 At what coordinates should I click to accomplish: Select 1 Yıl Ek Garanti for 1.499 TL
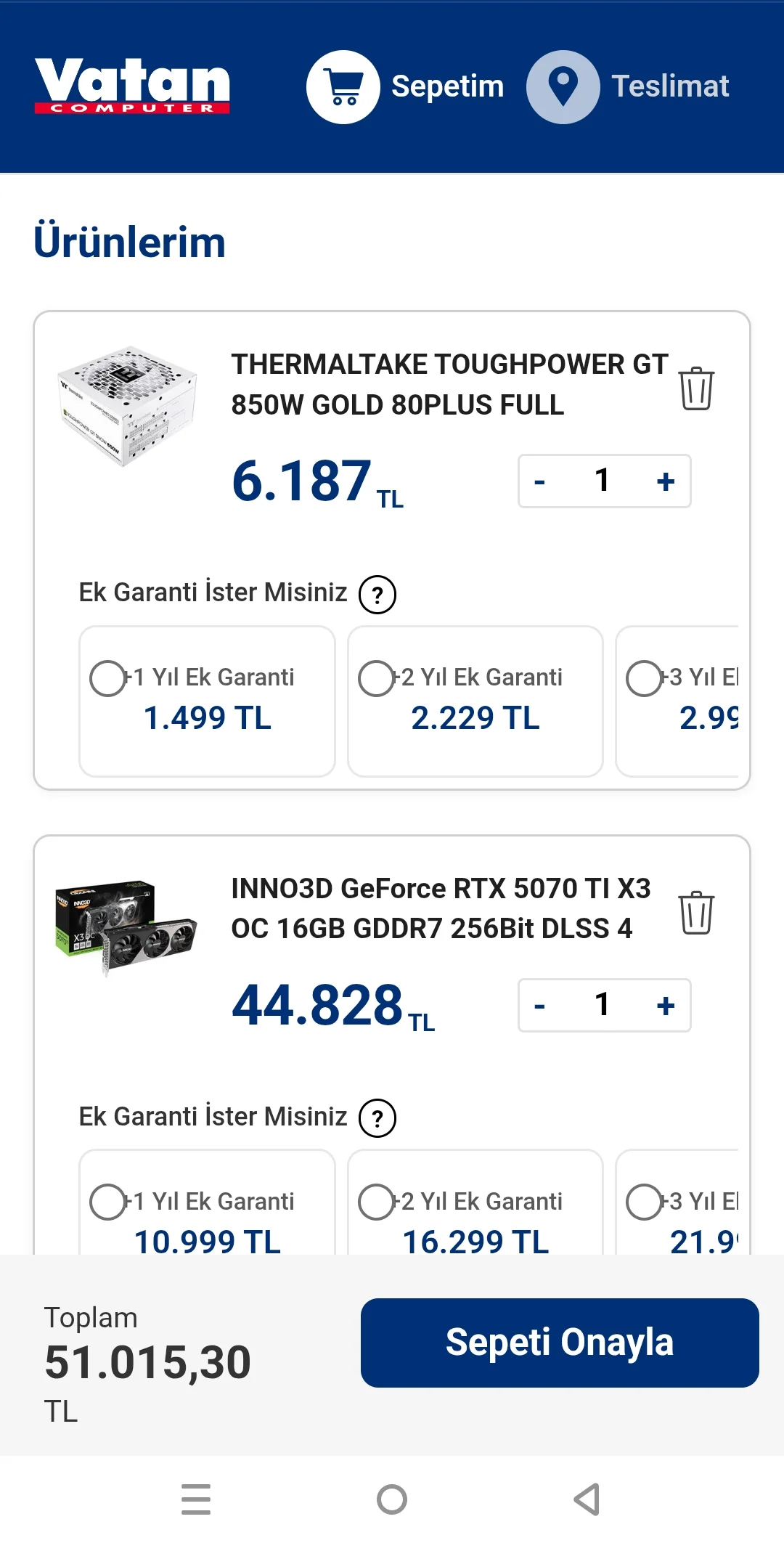coord(108,678)
